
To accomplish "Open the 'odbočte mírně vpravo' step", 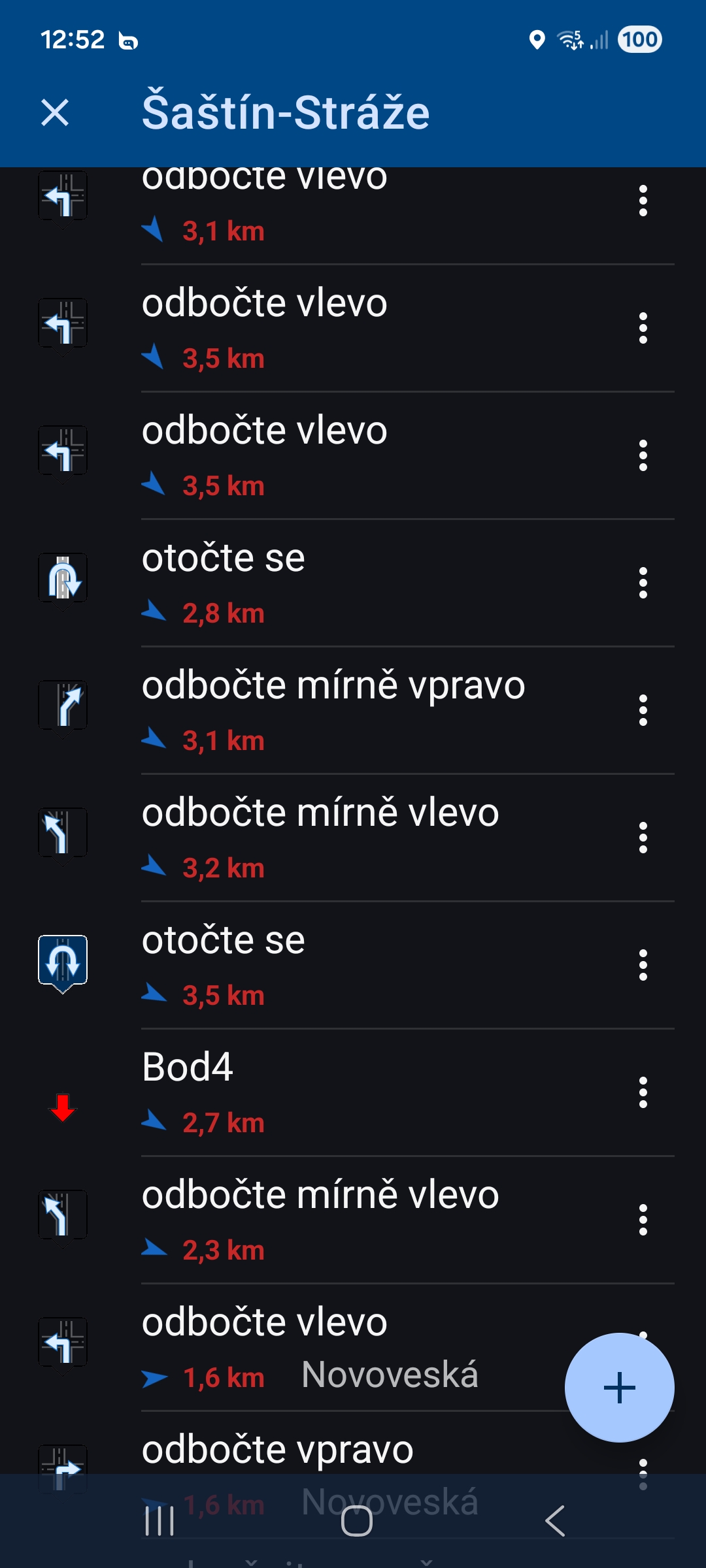I will [x=340, y=710].
